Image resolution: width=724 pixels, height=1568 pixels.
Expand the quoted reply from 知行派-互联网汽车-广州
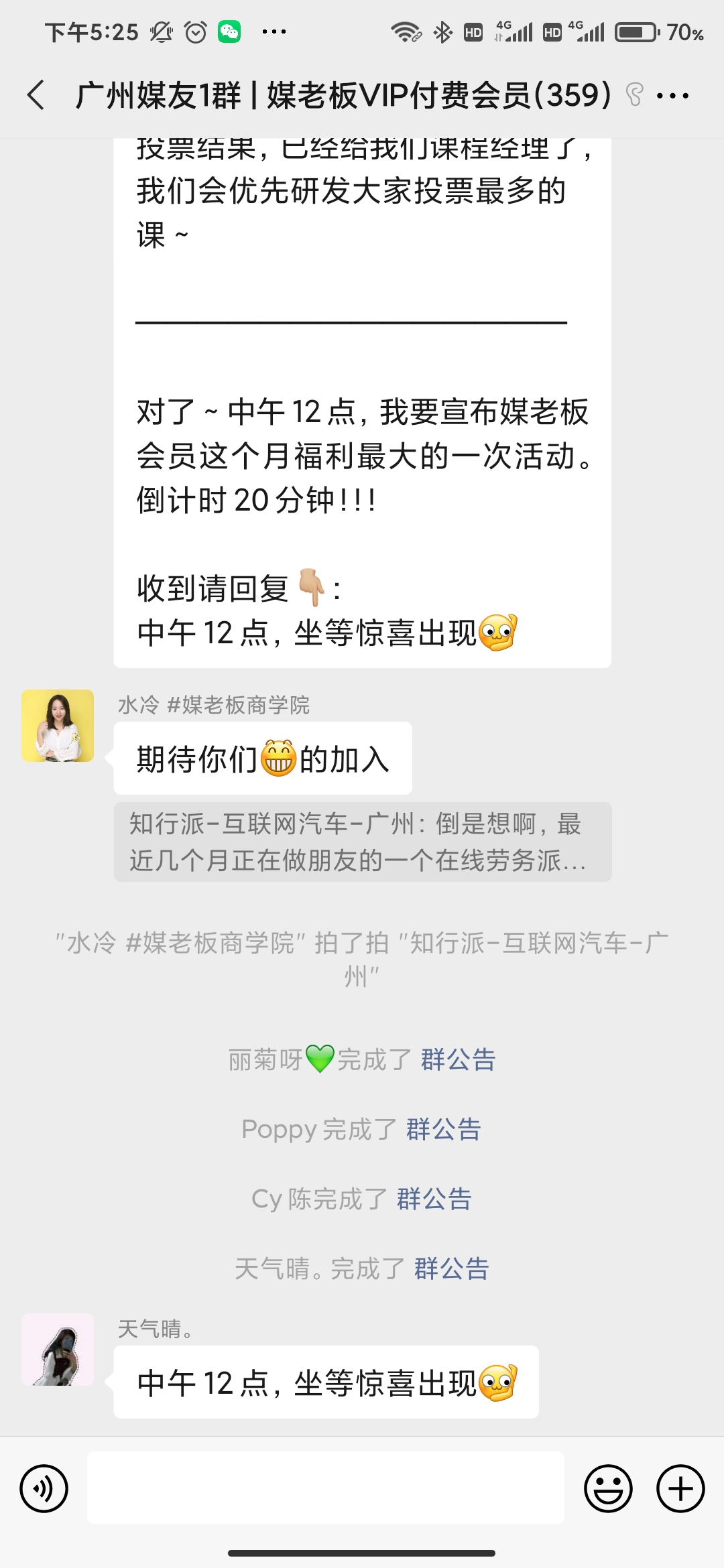pos(362,842)
